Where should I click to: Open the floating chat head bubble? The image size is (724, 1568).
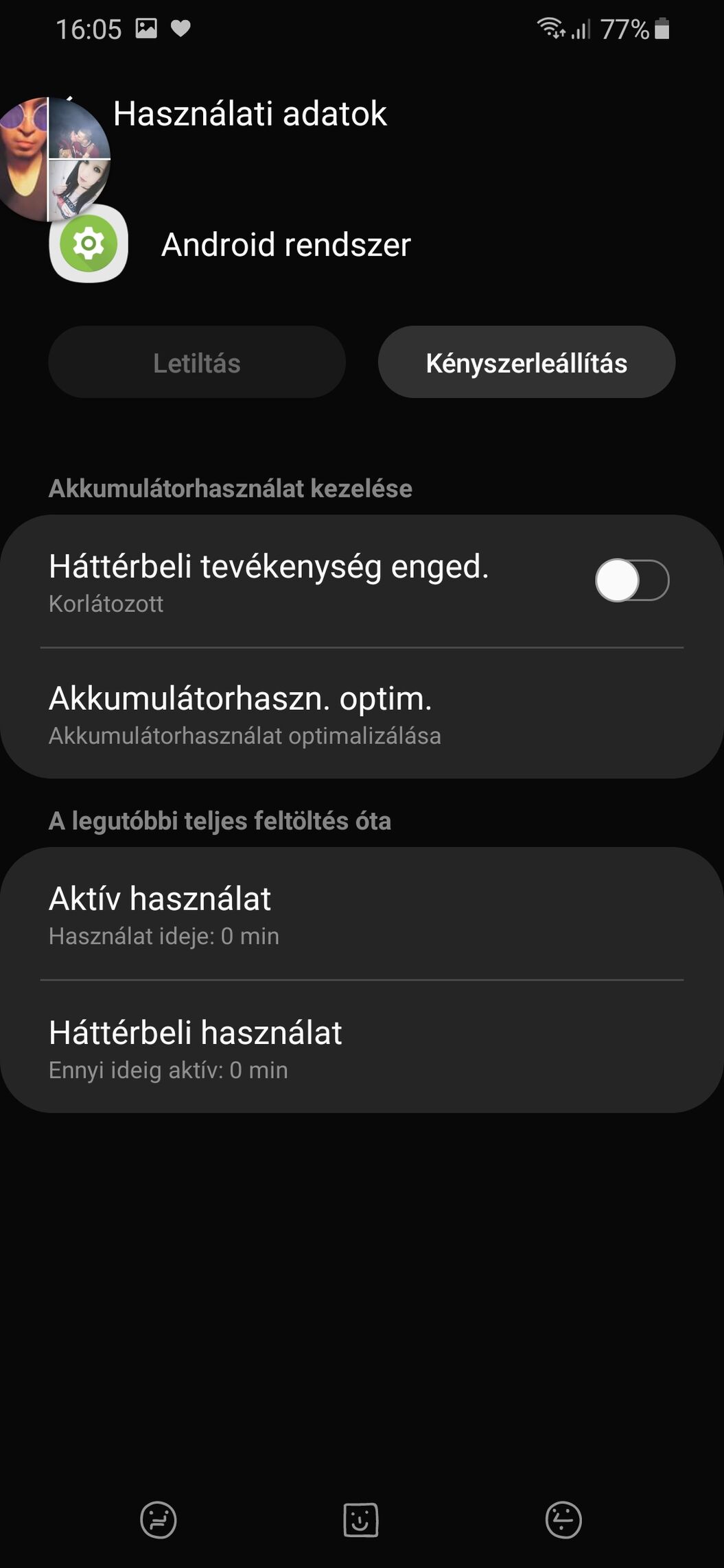click(x=51, y=159)
